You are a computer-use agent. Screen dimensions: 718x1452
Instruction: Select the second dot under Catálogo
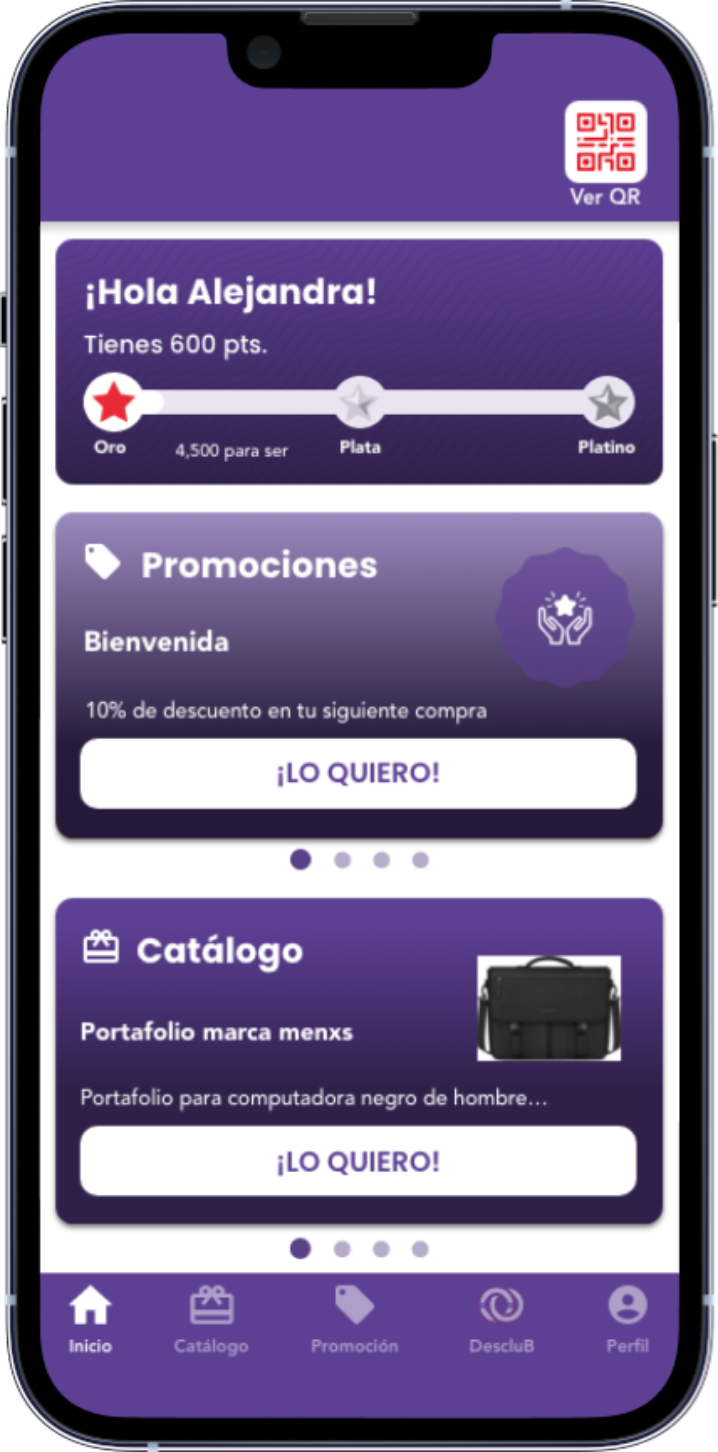click(x=342, y=1249)
